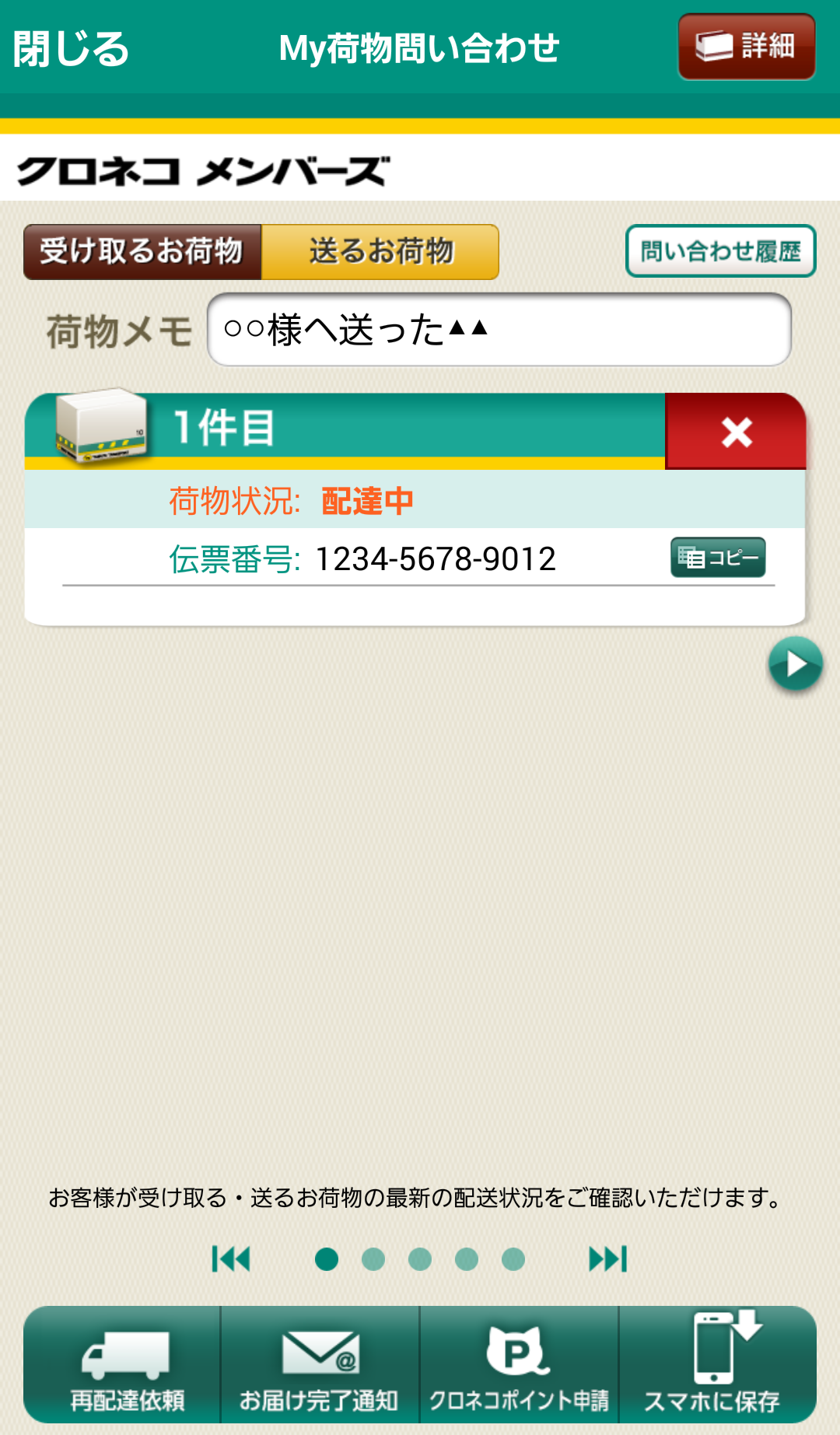Jump to the last page
This screenshot has width=840, height=1435.
pos(607,1258)
